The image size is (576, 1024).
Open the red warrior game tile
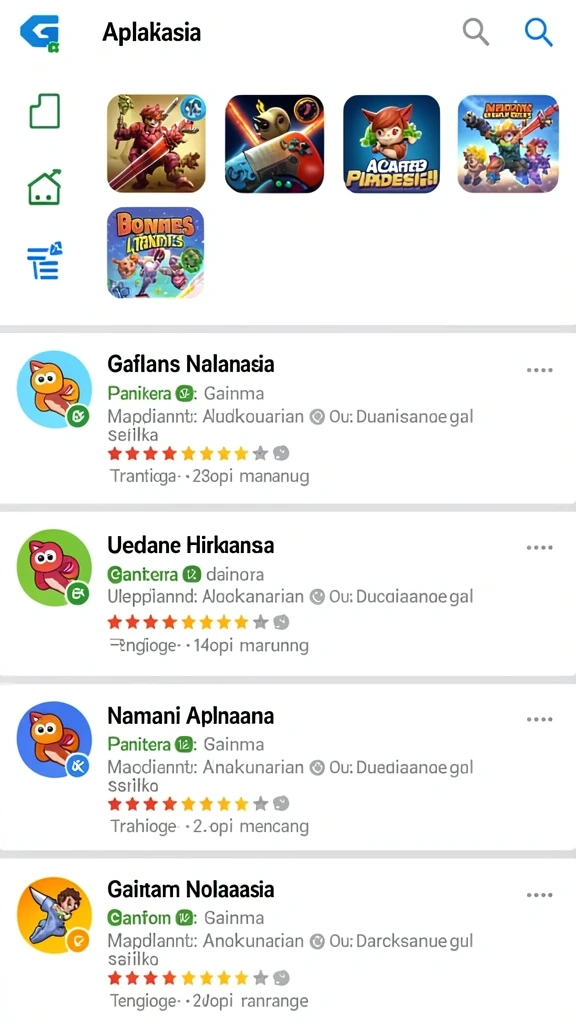pyautogui.click(x=156, y=143)
